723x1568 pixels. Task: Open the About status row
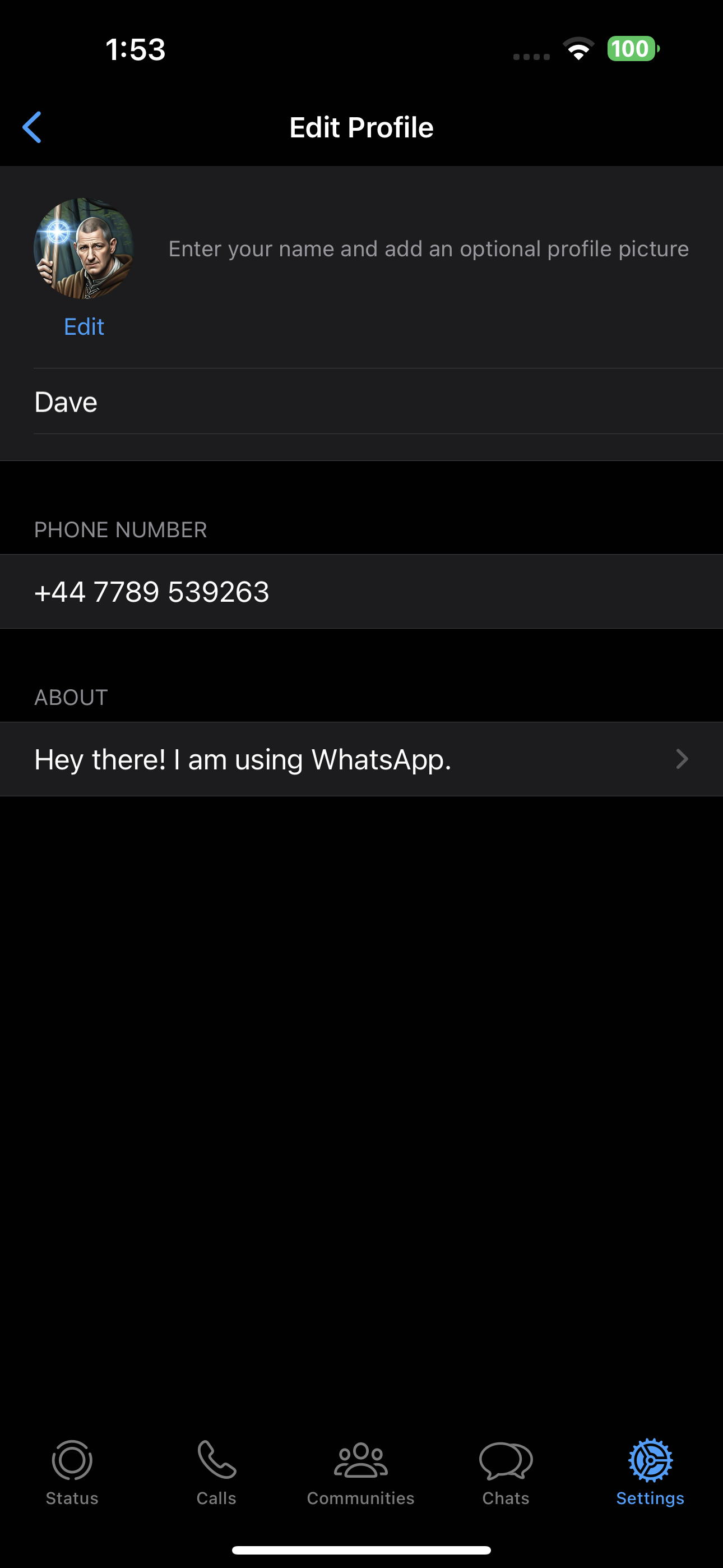point(361,759)
